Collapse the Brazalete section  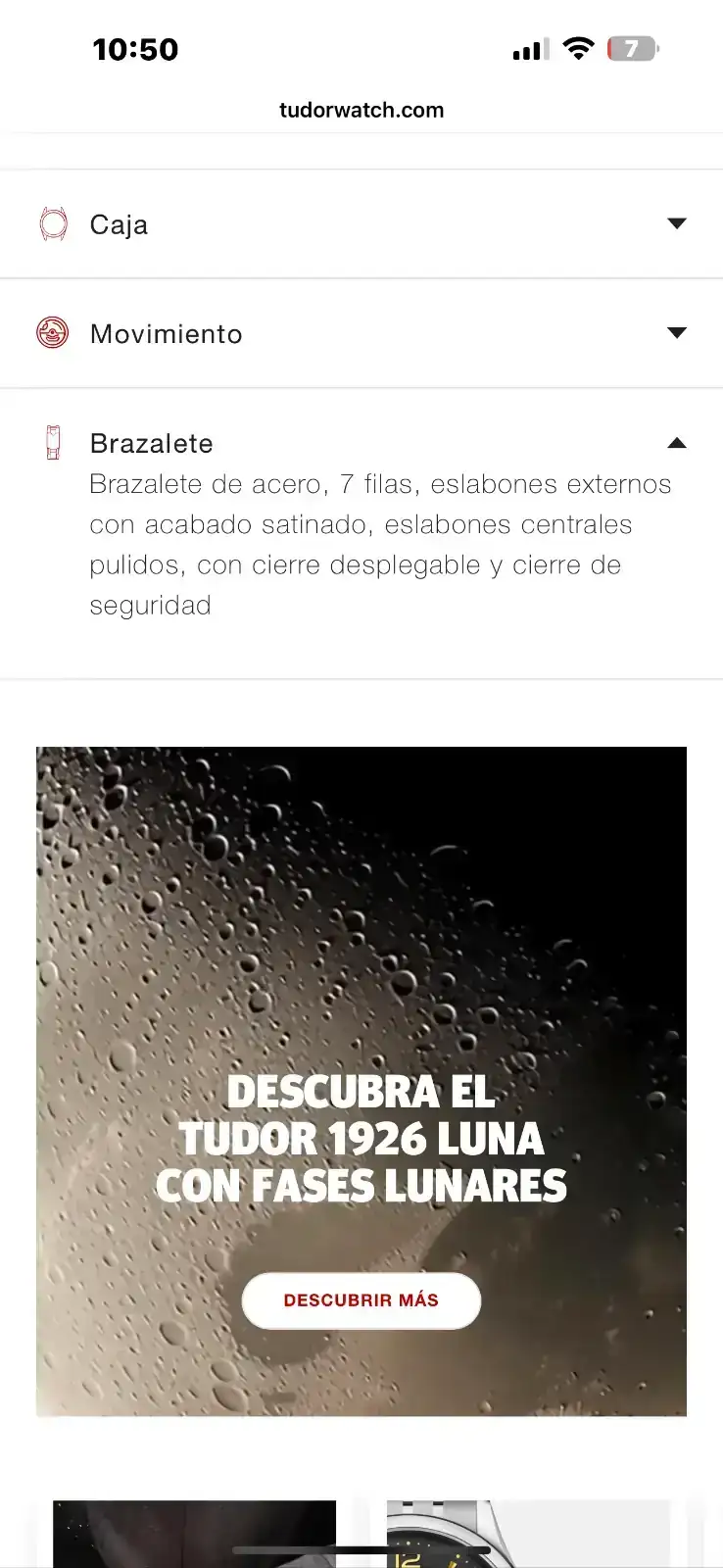click(675, 444)
